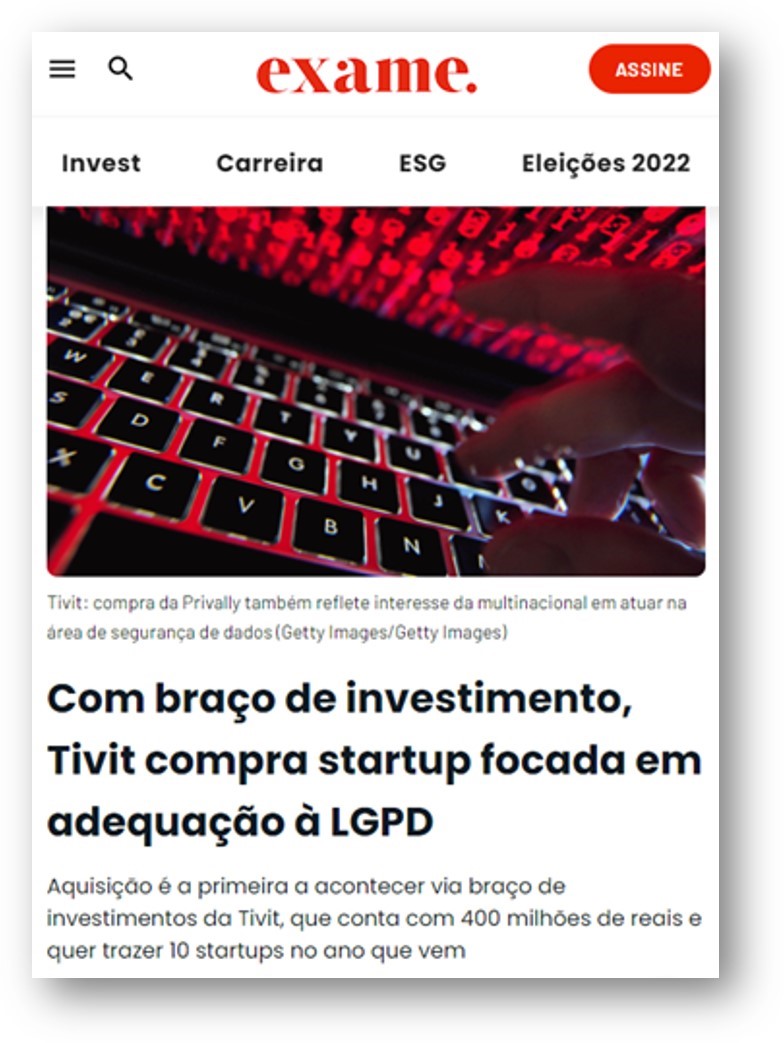Open the search magnifier
The image size is (784, 1043).
pos(121,69)
